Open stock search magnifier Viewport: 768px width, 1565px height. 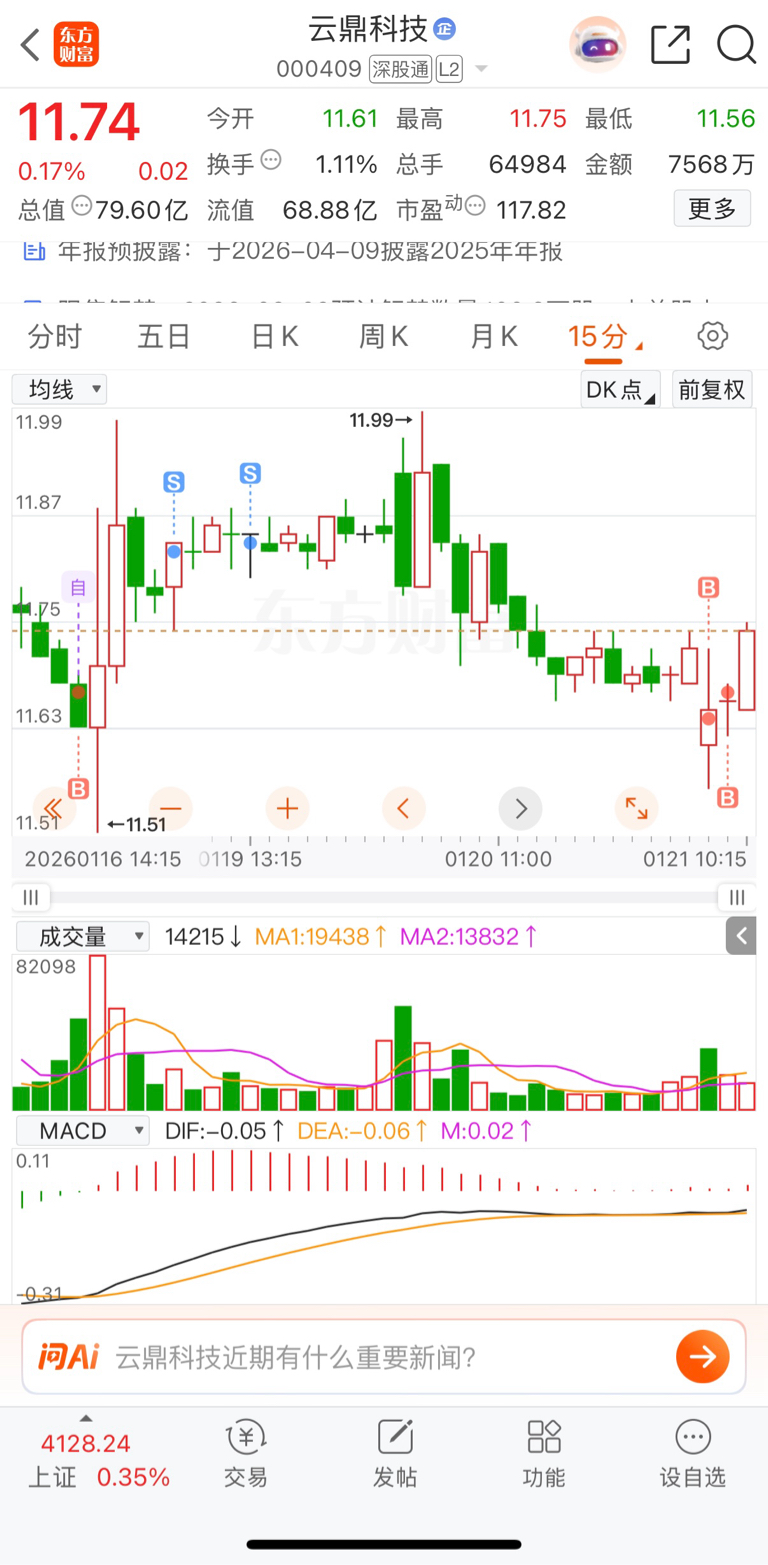[736, 45]
